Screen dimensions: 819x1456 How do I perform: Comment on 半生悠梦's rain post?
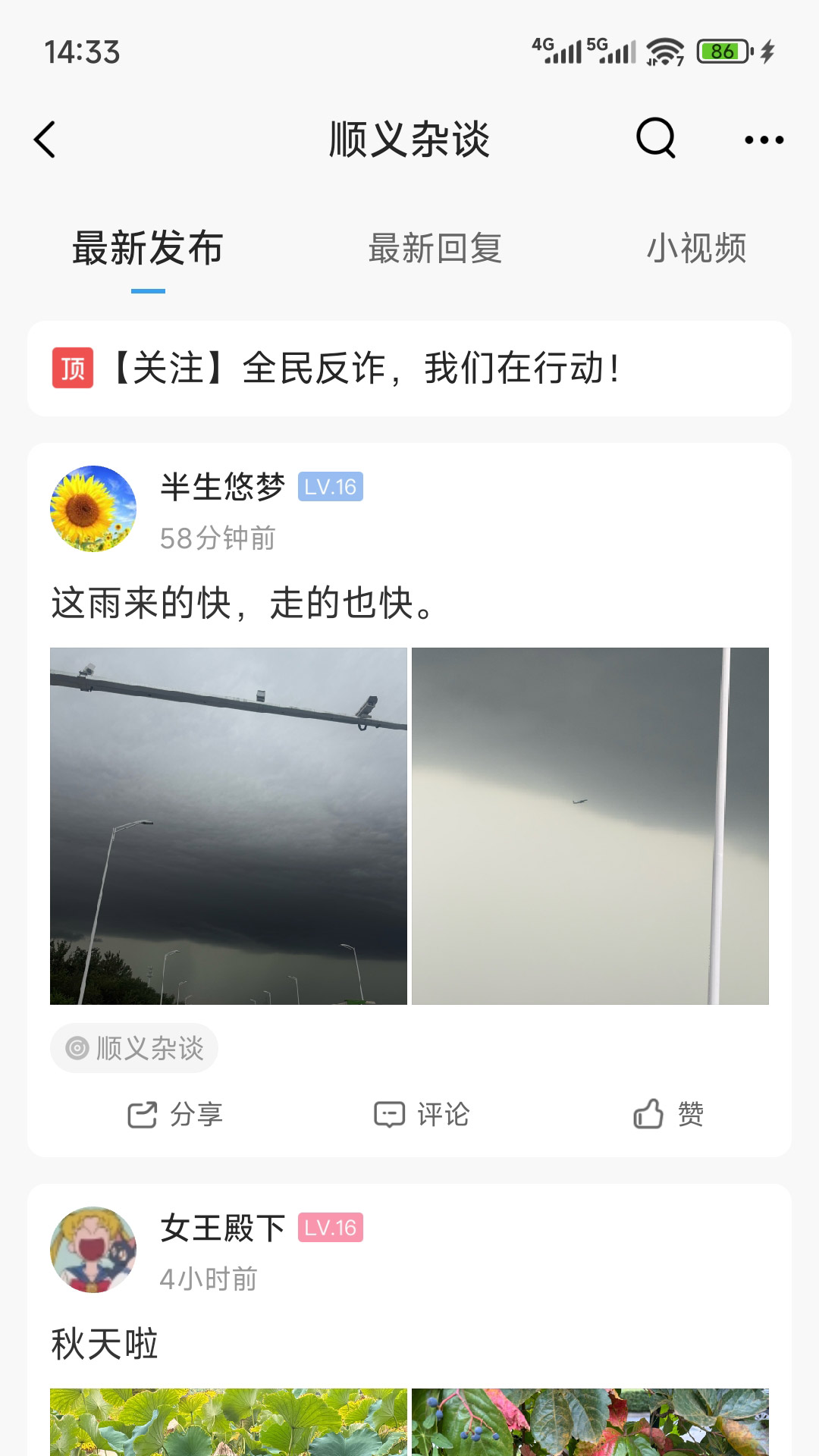[422, 1115]
